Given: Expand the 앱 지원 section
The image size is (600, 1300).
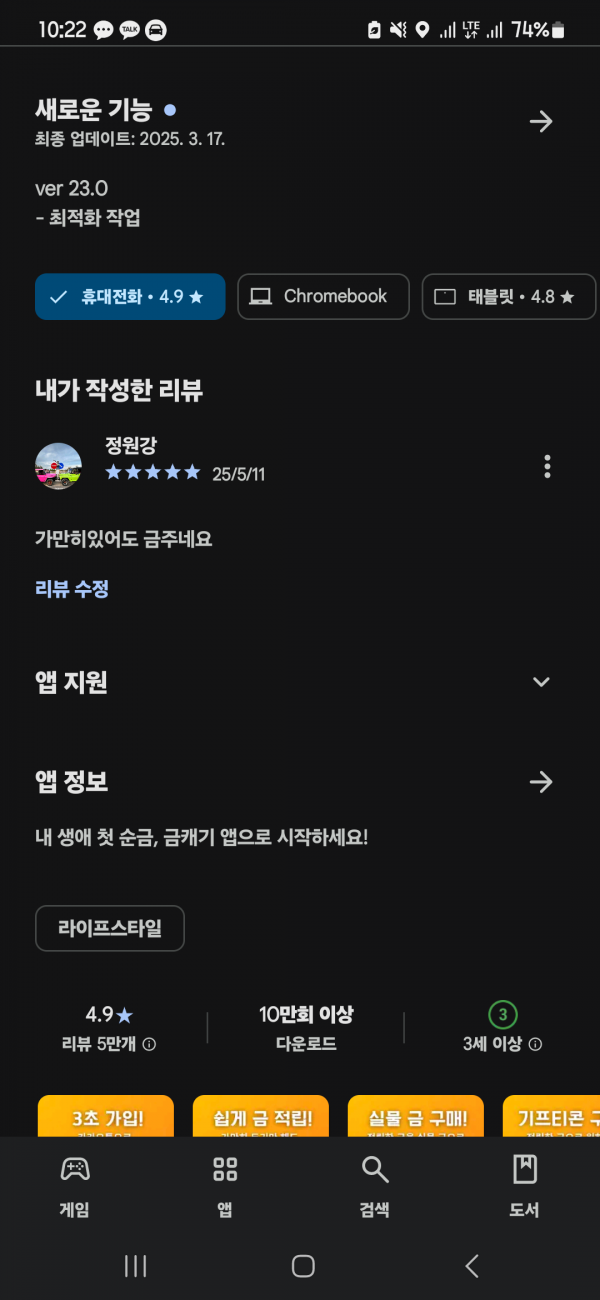Looking at the screenshot, I should [x=541, y=682].
